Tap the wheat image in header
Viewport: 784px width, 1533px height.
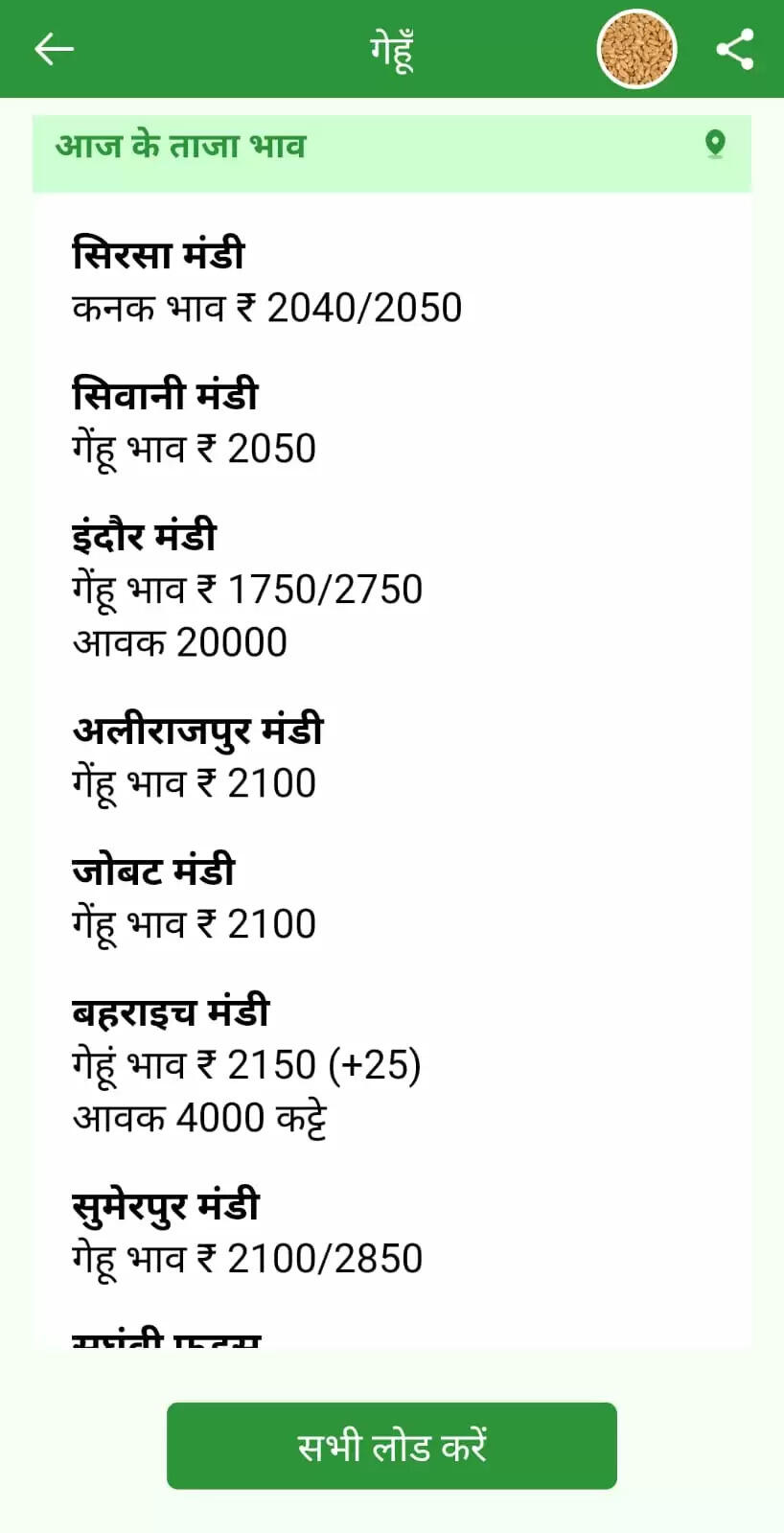(637, 49)
